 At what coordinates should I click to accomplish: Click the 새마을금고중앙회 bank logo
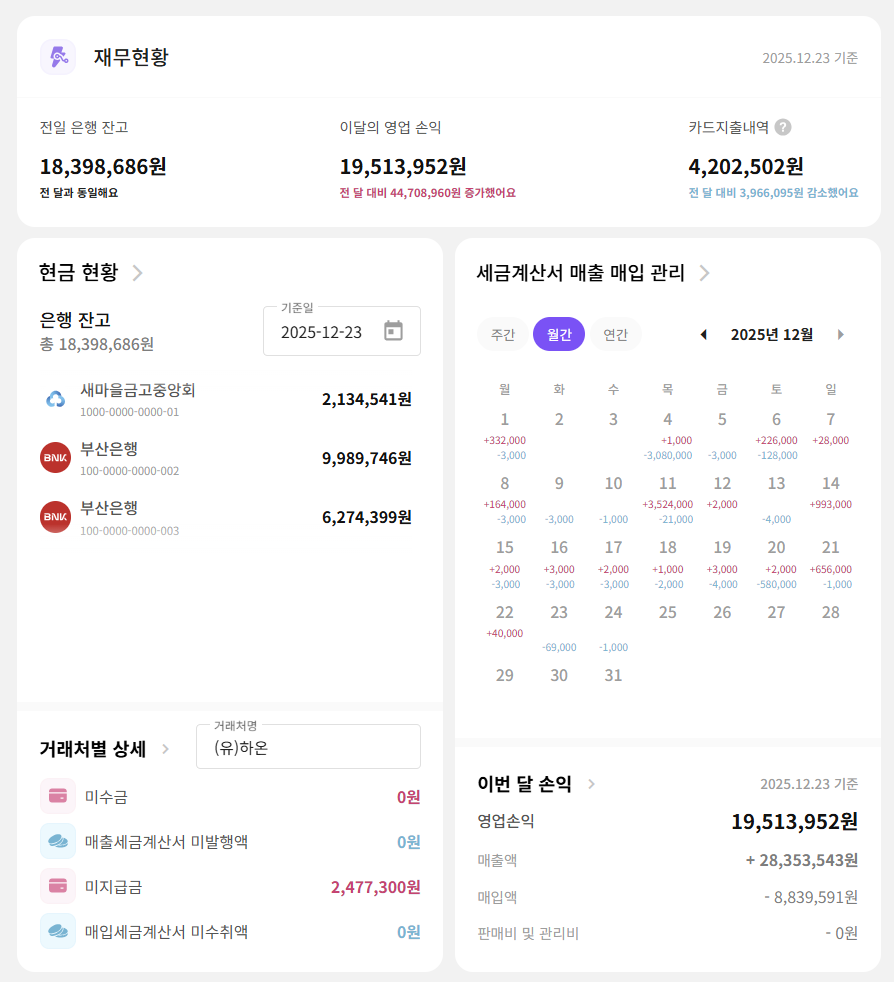[55, 397]
